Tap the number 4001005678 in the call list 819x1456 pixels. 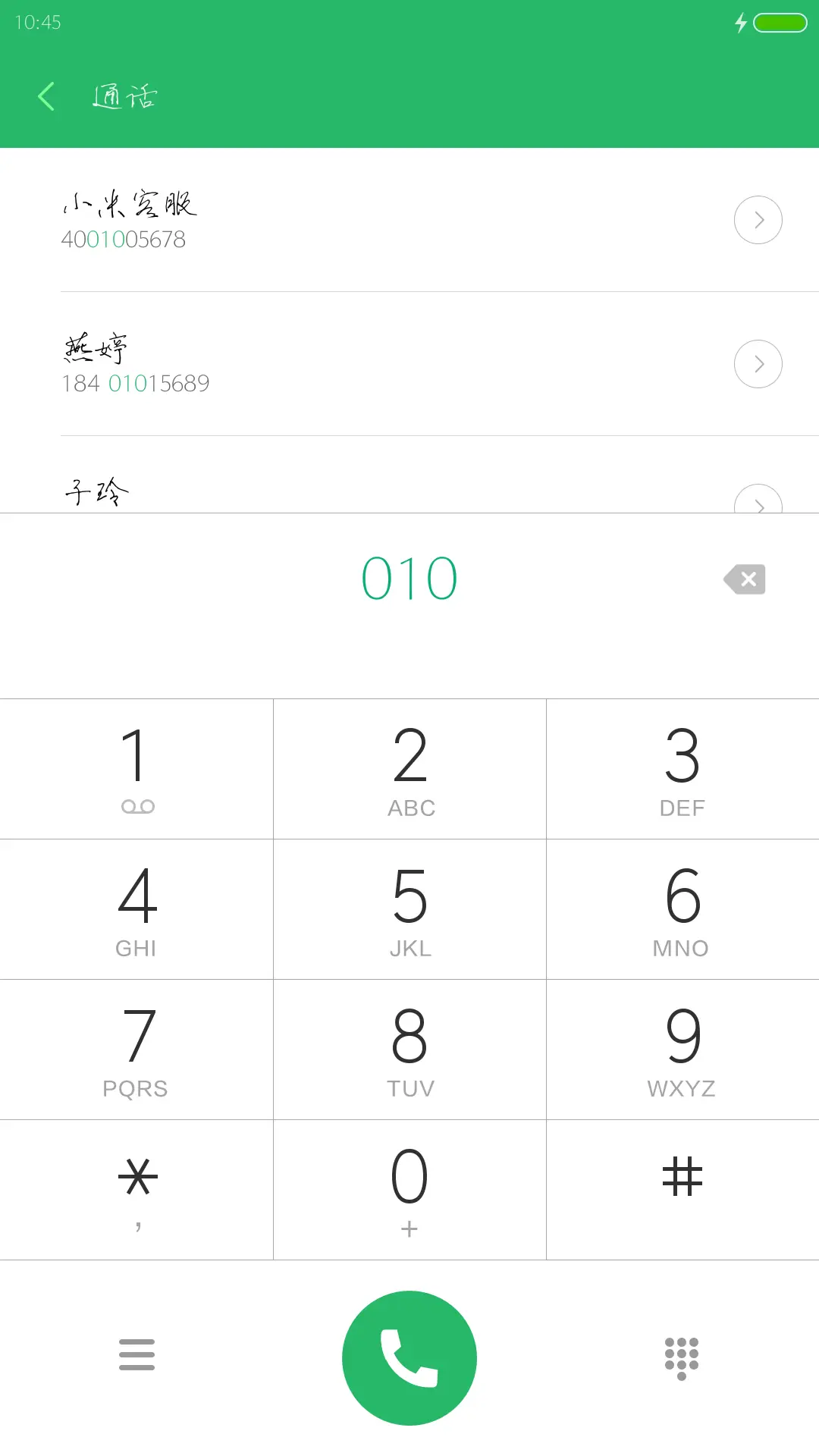[x=124, y=240]
